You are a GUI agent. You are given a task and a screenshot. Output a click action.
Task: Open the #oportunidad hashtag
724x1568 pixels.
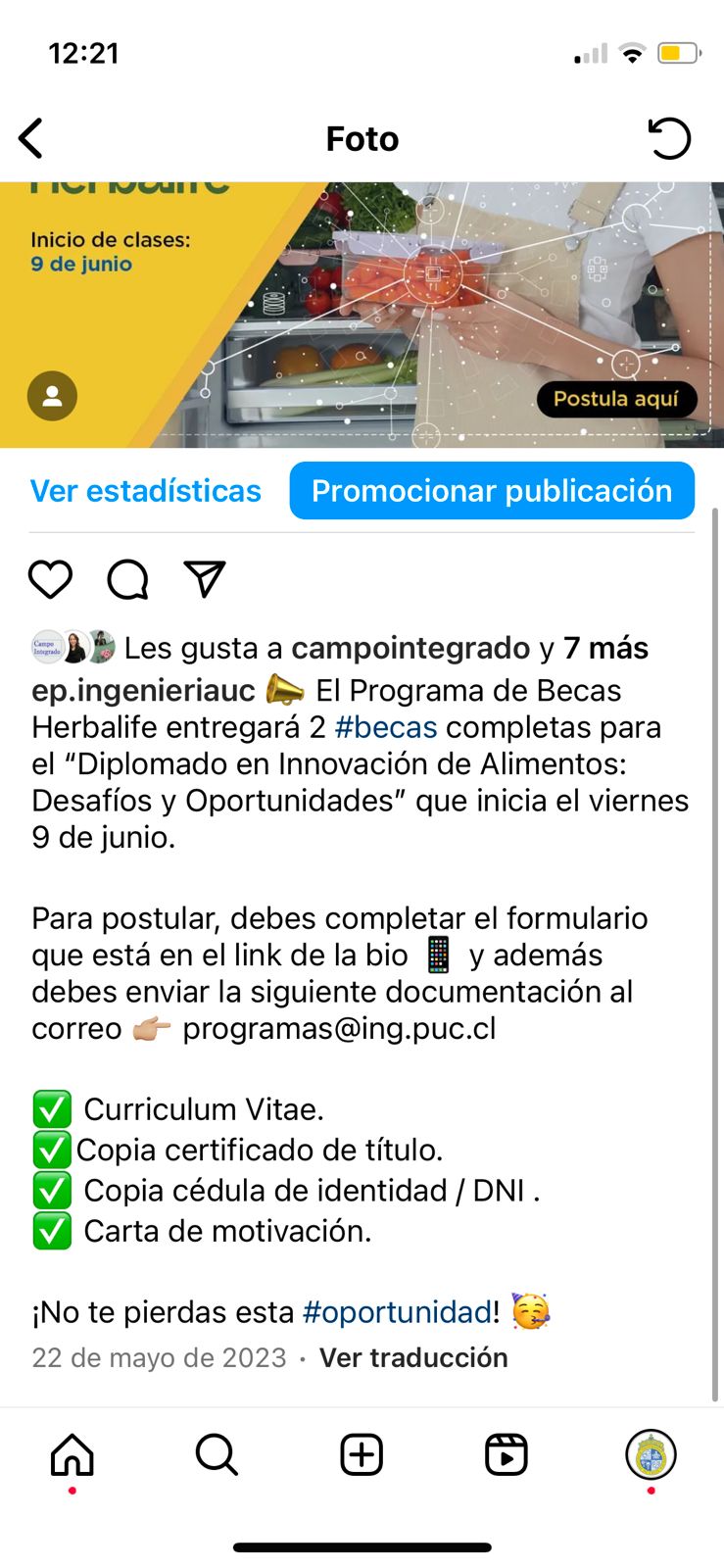397,1311
